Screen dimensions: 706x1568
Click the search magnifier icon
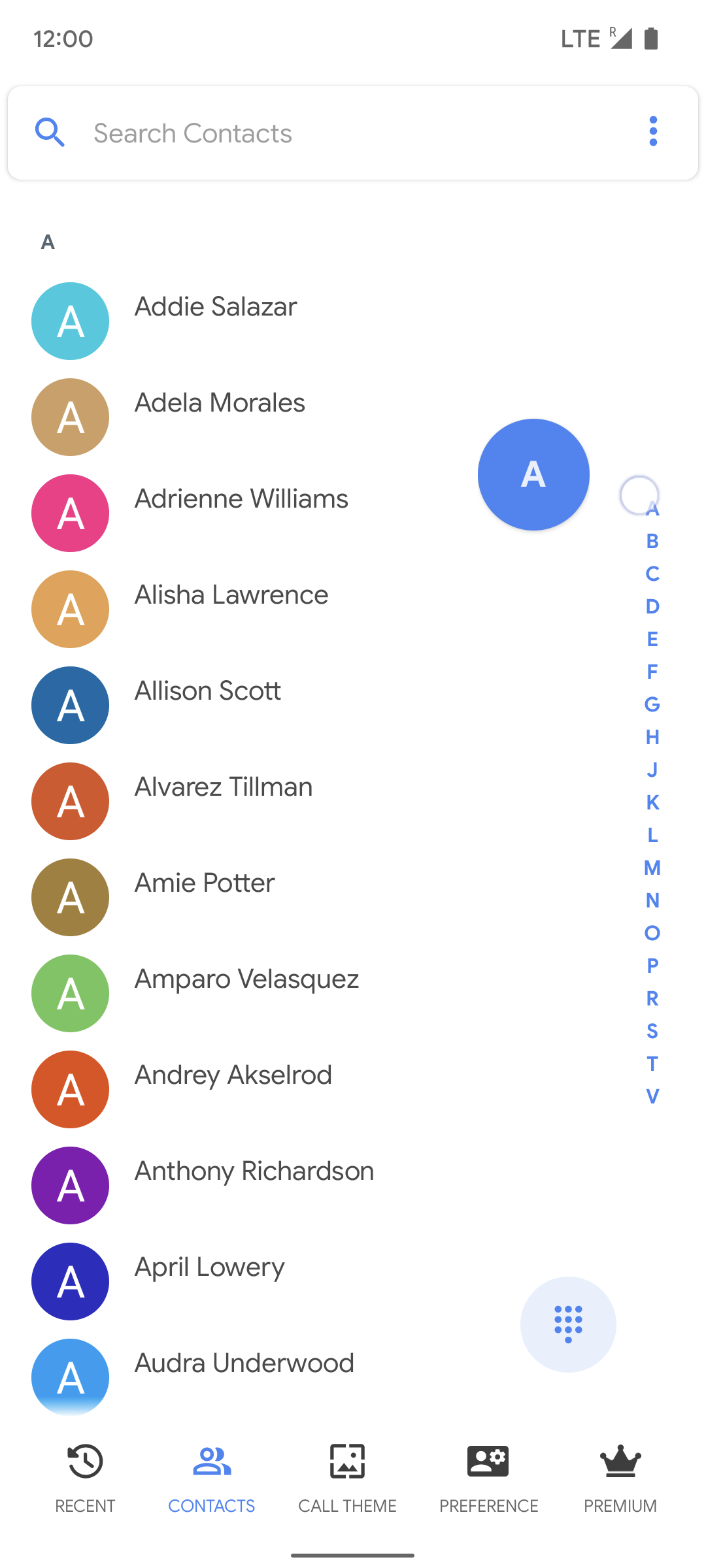pos(51,133)
